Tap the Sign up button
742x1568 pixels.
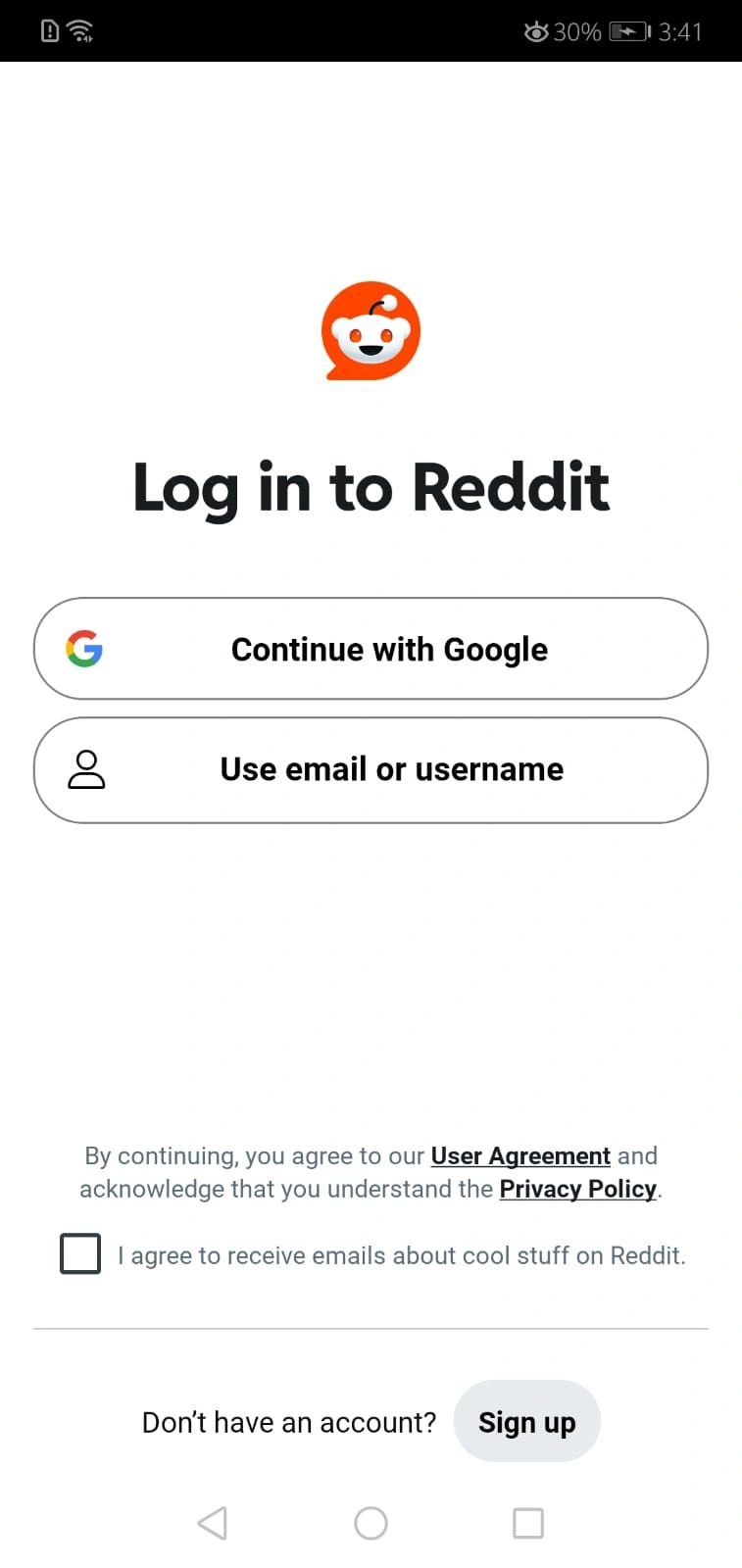[x=526, y=1422]
